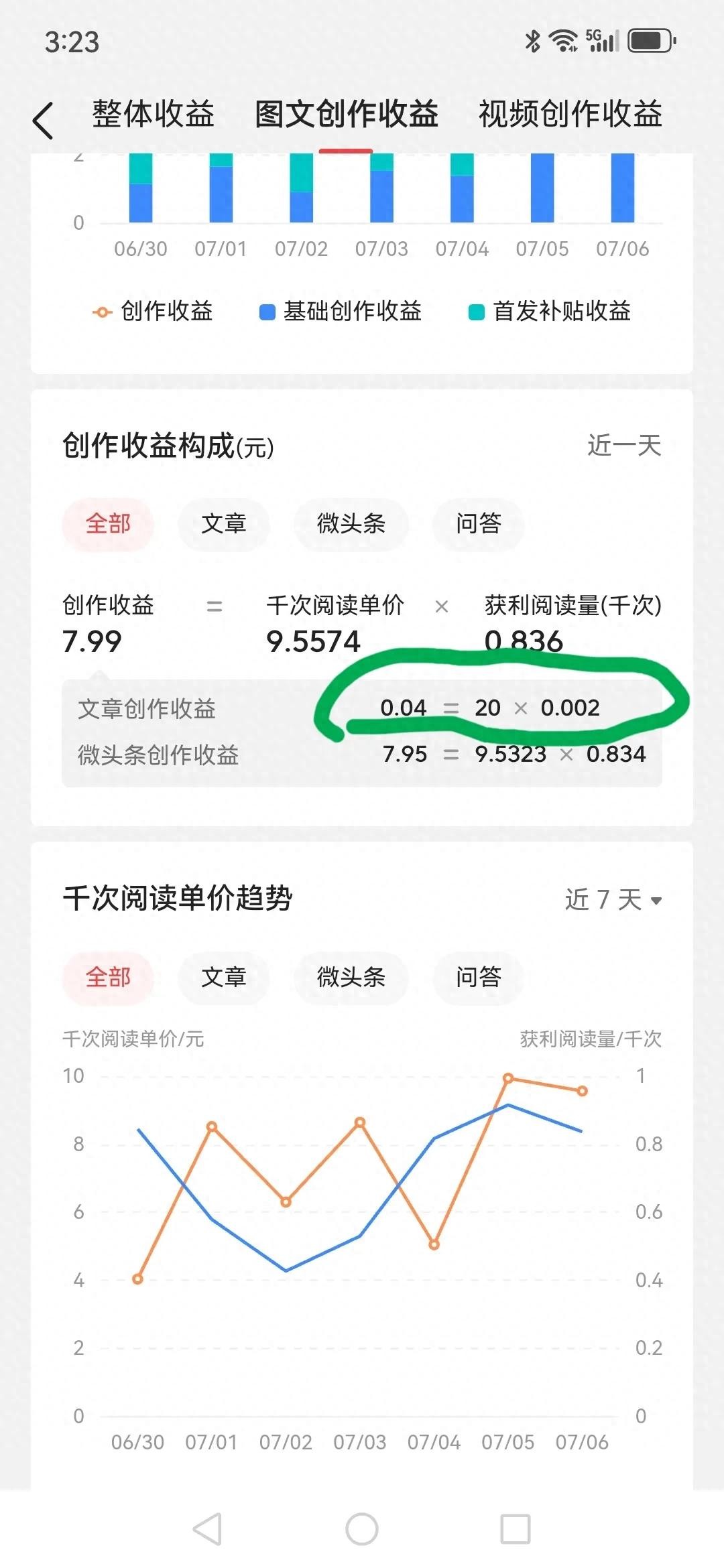Select 全部 chip under 千次阅读单价趋势
This screenshot has width=724, height=1568.
(108, 978)
